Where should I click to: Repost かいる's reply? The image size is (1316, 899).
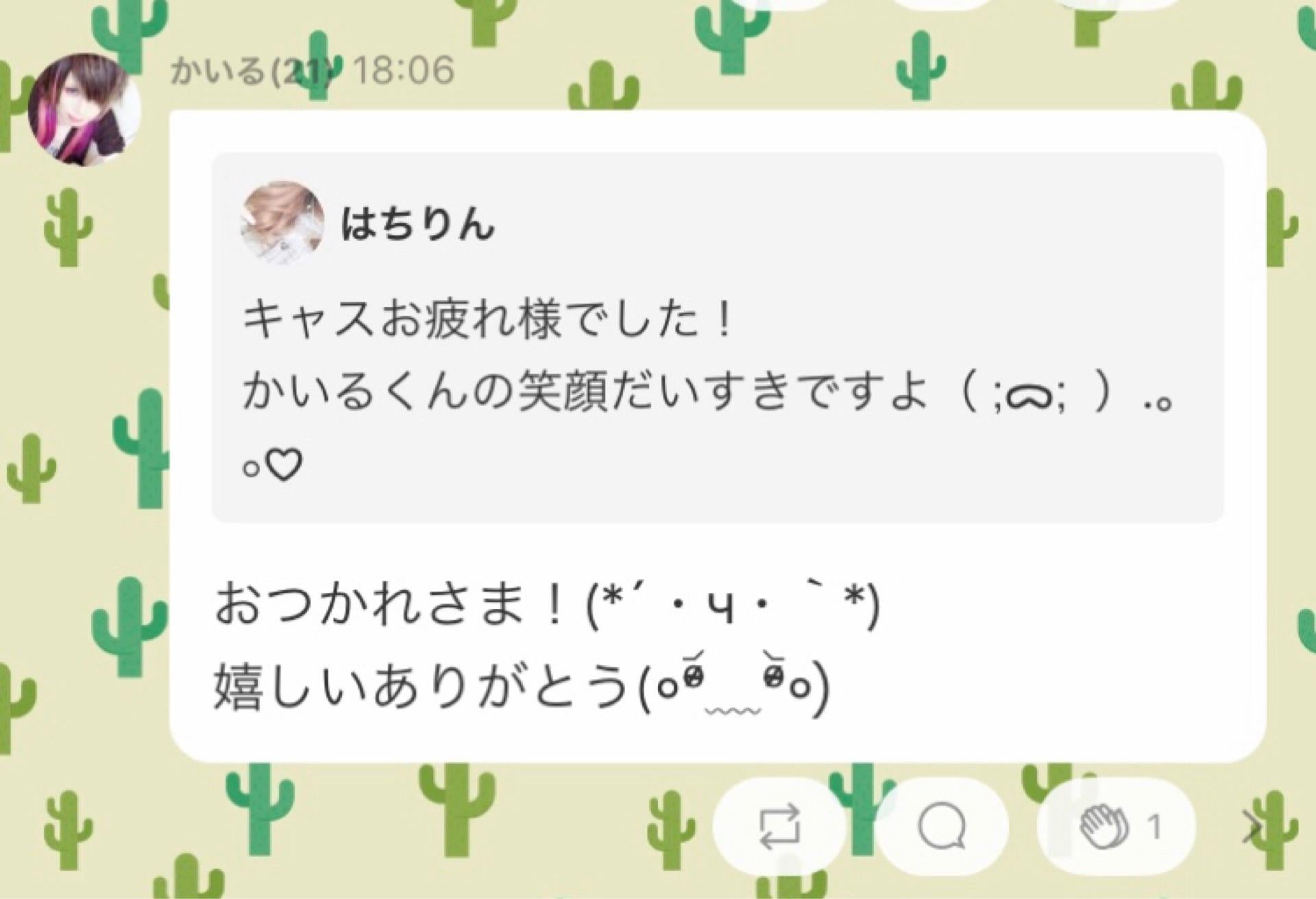(781, 826)
